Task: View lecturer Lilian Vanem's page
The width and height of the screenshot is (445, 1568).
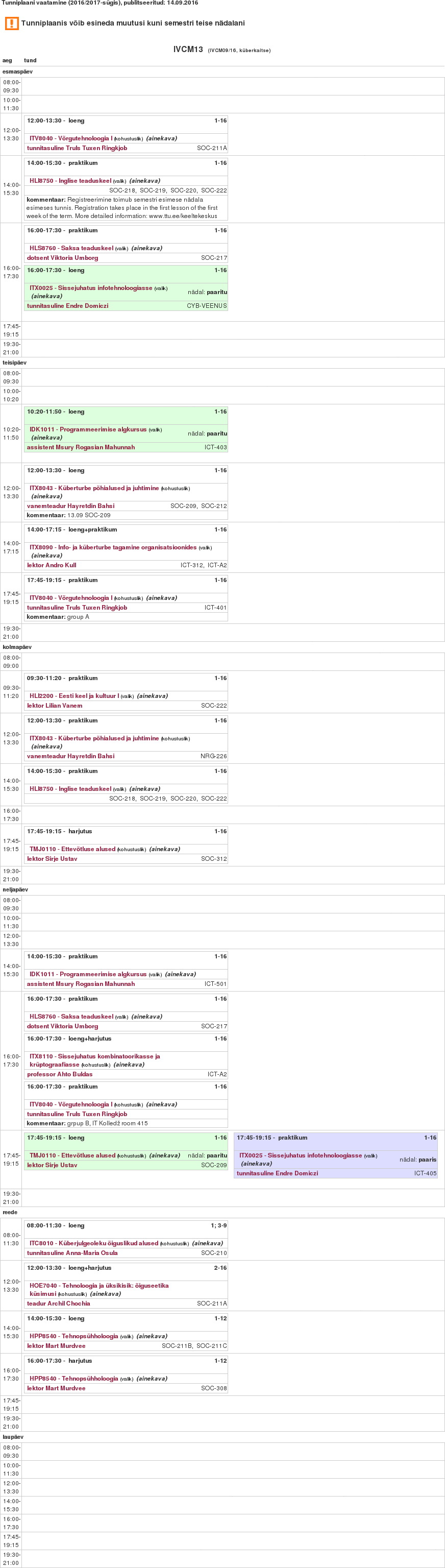Action: 54,706
